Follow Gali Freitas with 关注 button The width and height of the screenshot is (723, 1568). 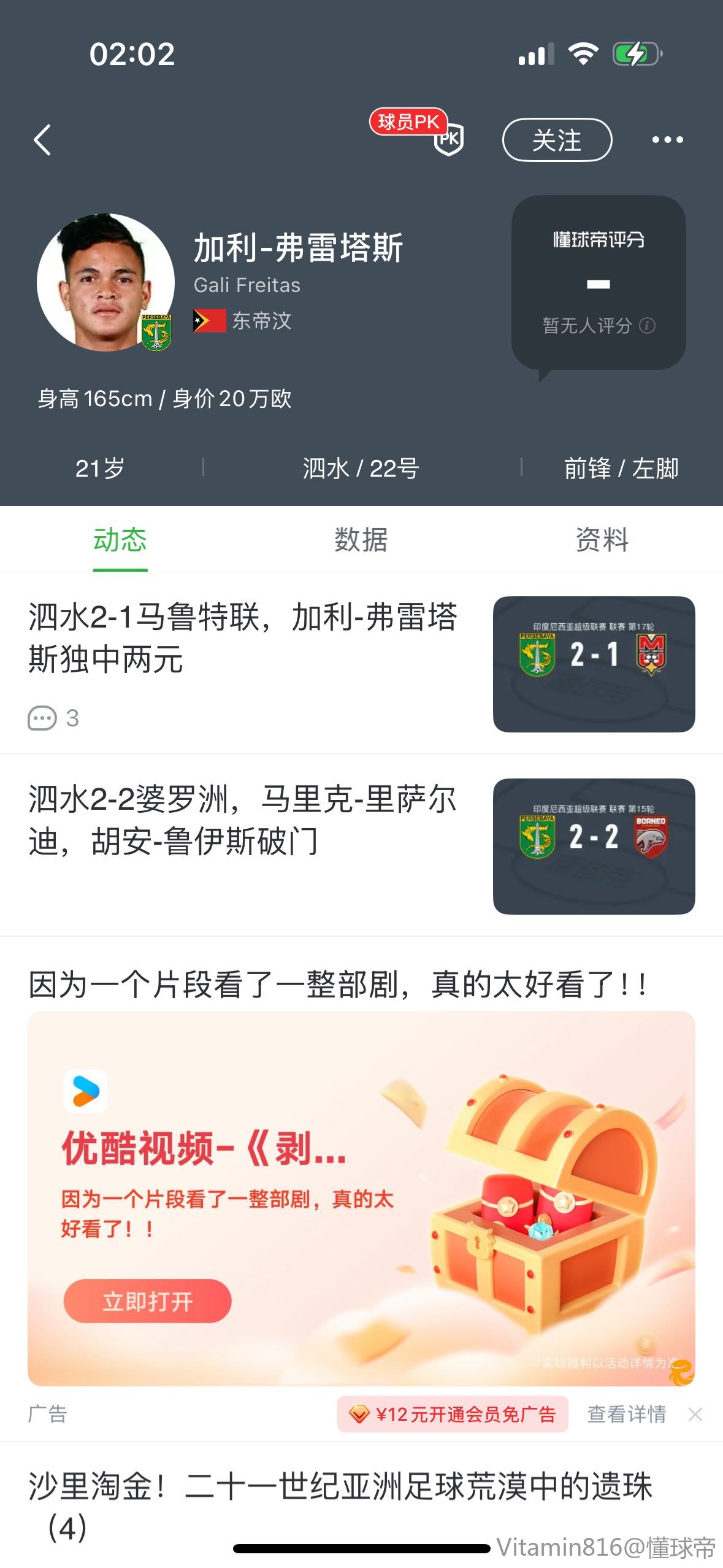pos(556,140)
